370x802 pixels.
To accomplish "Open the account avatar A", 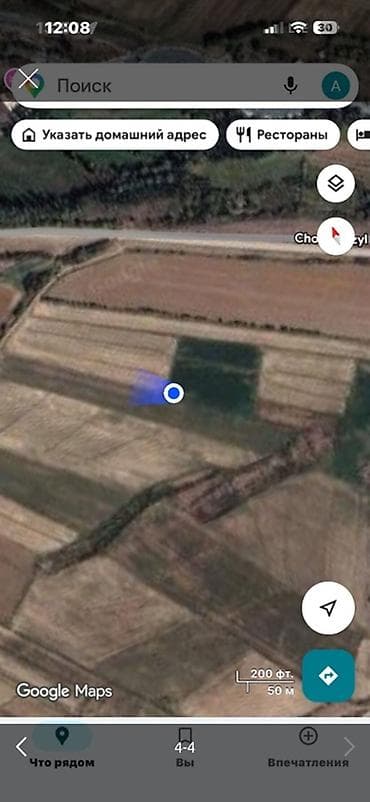I will (x=336, y=86).
